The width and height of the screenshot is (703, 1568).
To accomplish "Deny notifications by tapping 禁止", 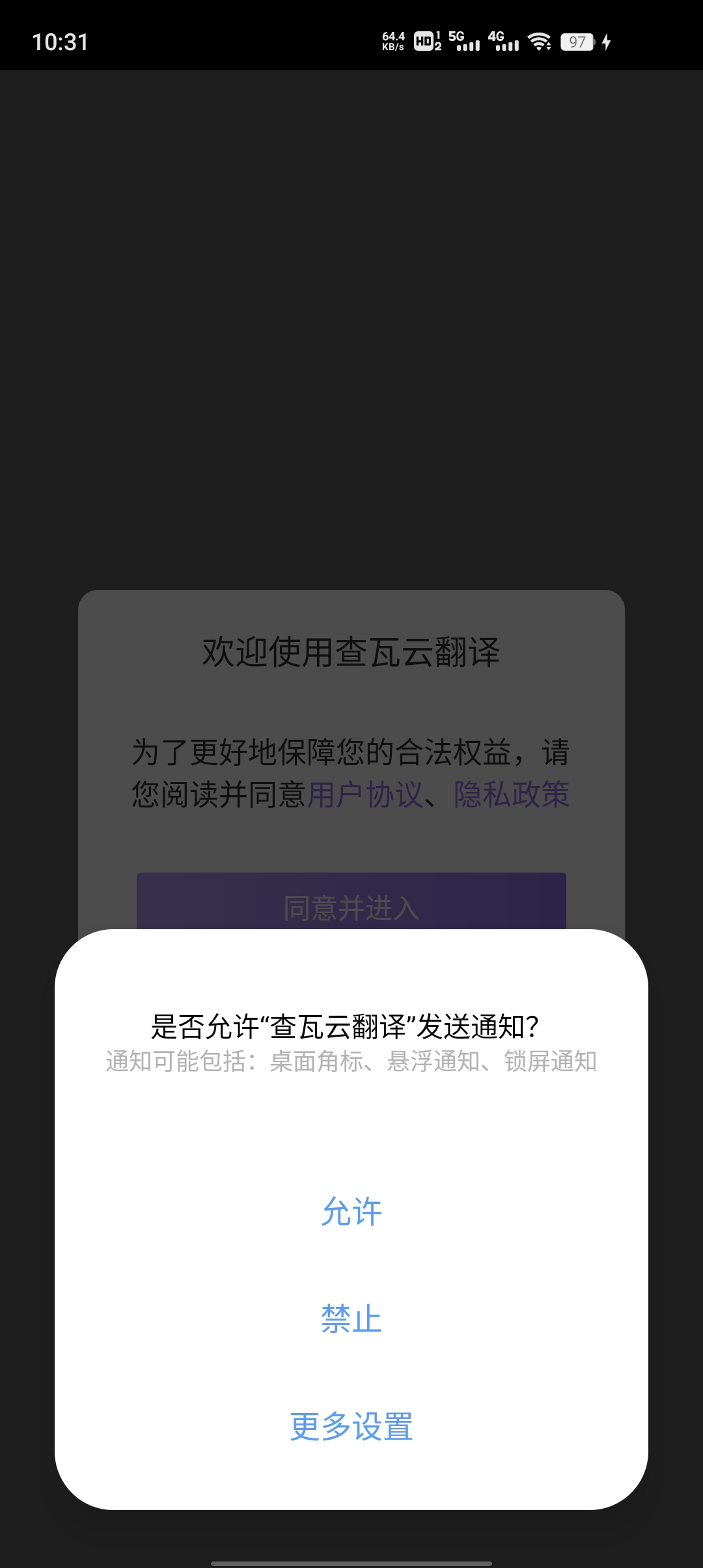I will (351, 1319).
